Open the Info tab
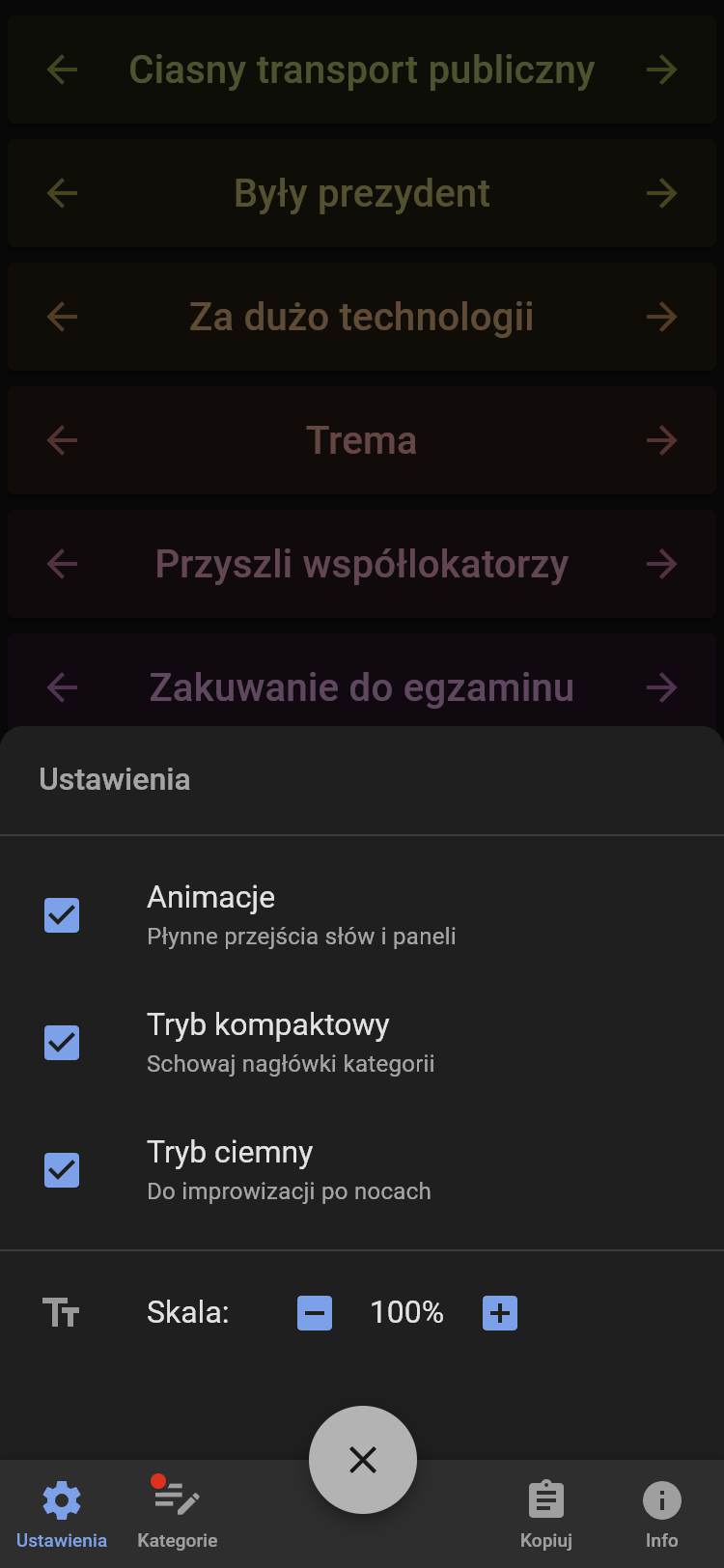The image size is (724, 1568). point(662,1514)
